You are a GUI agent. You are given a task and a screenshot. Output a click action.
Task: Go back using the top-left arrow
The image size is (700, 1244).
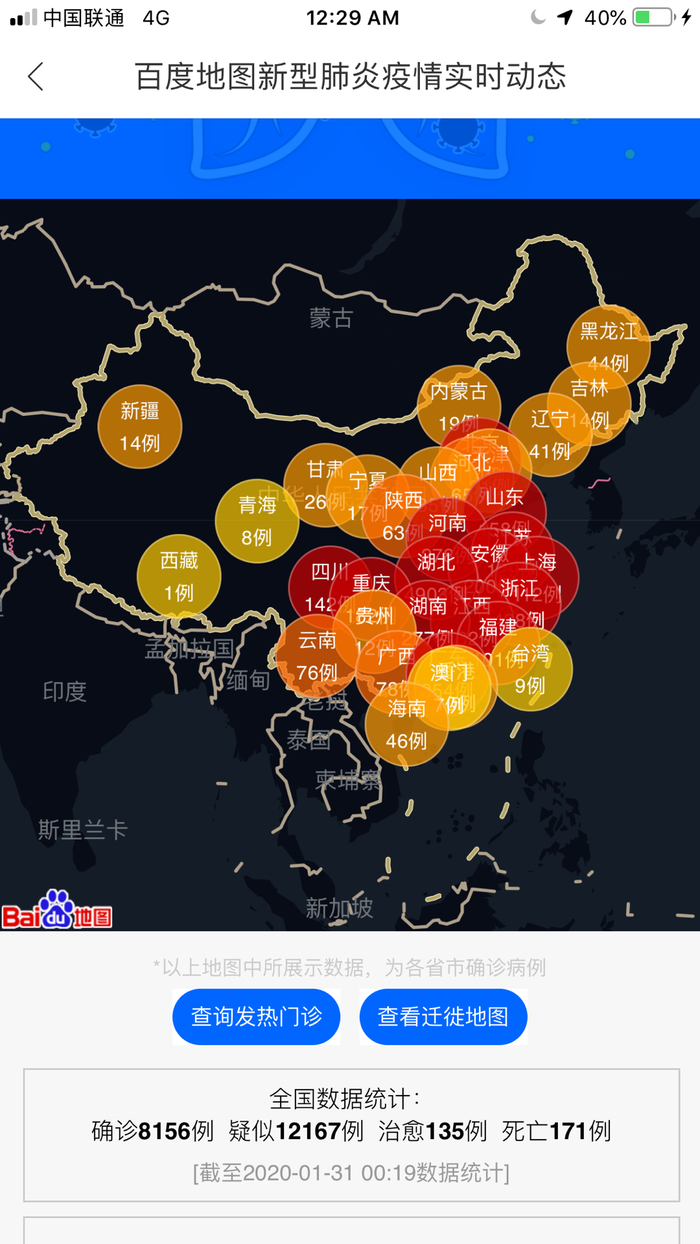36,77
